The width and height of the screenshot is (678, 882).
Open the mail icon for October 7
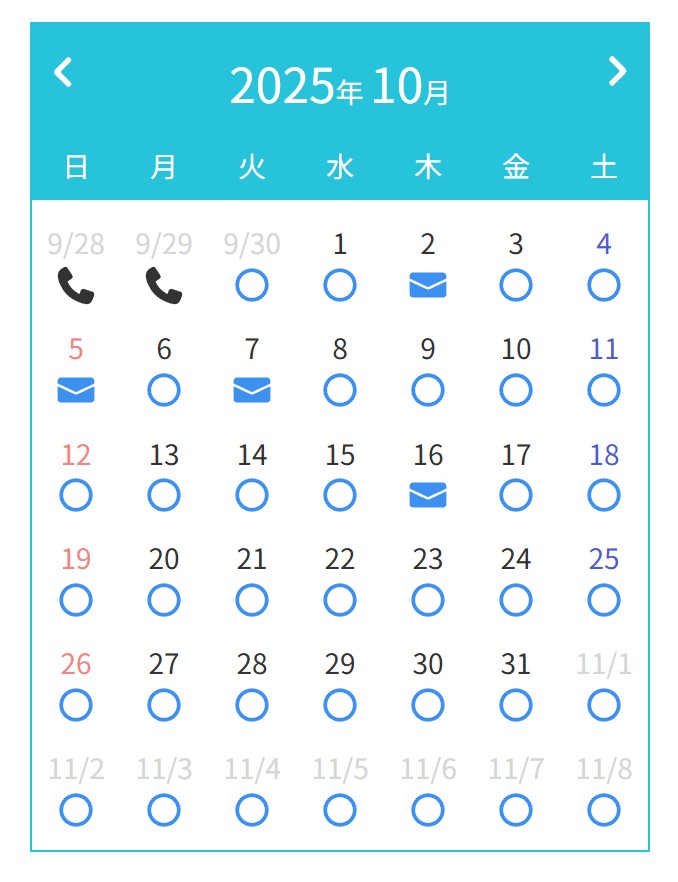pyautogui.click(x=252, y=390)
